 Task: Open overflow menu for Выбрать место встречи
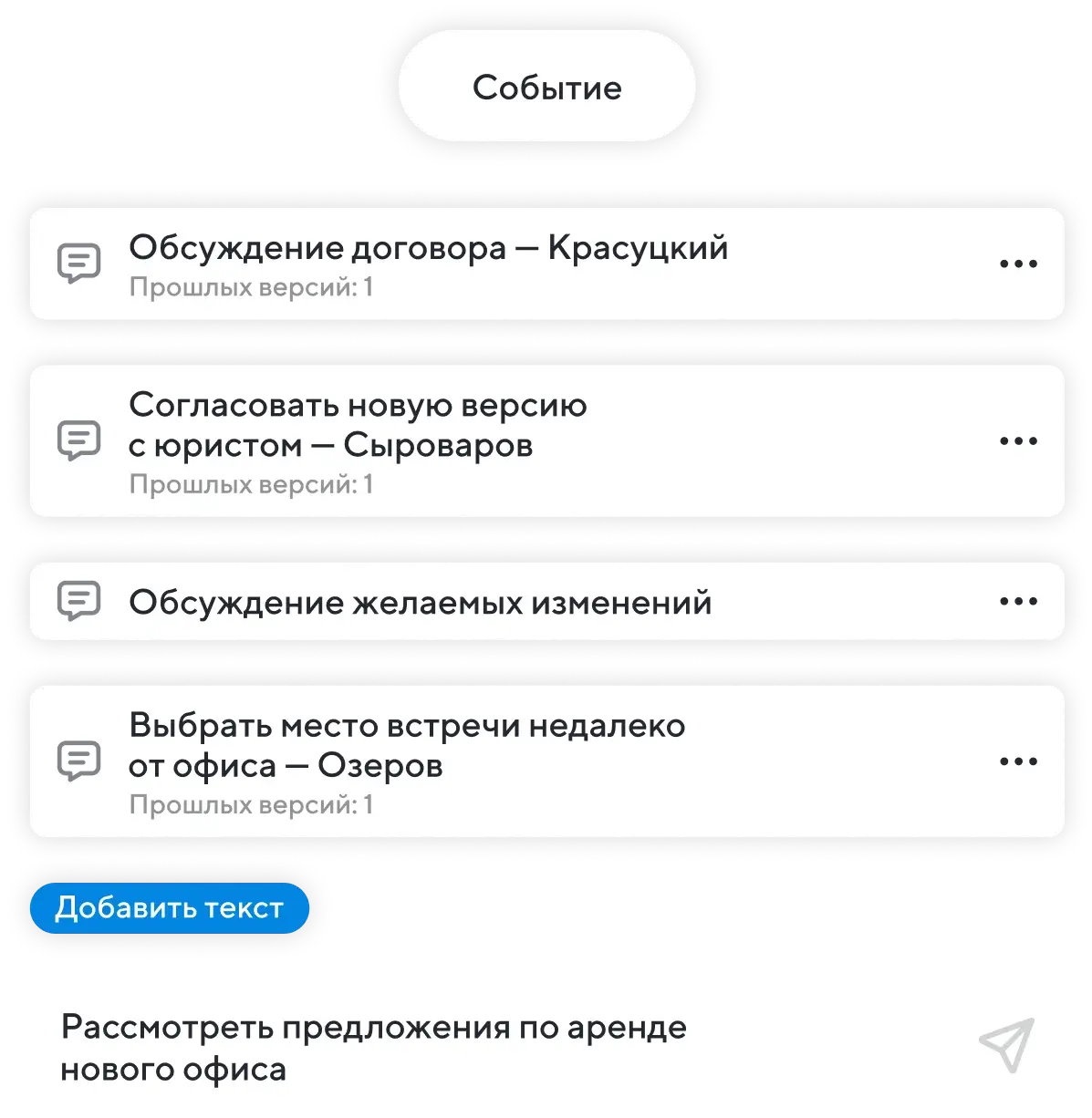1018,761
